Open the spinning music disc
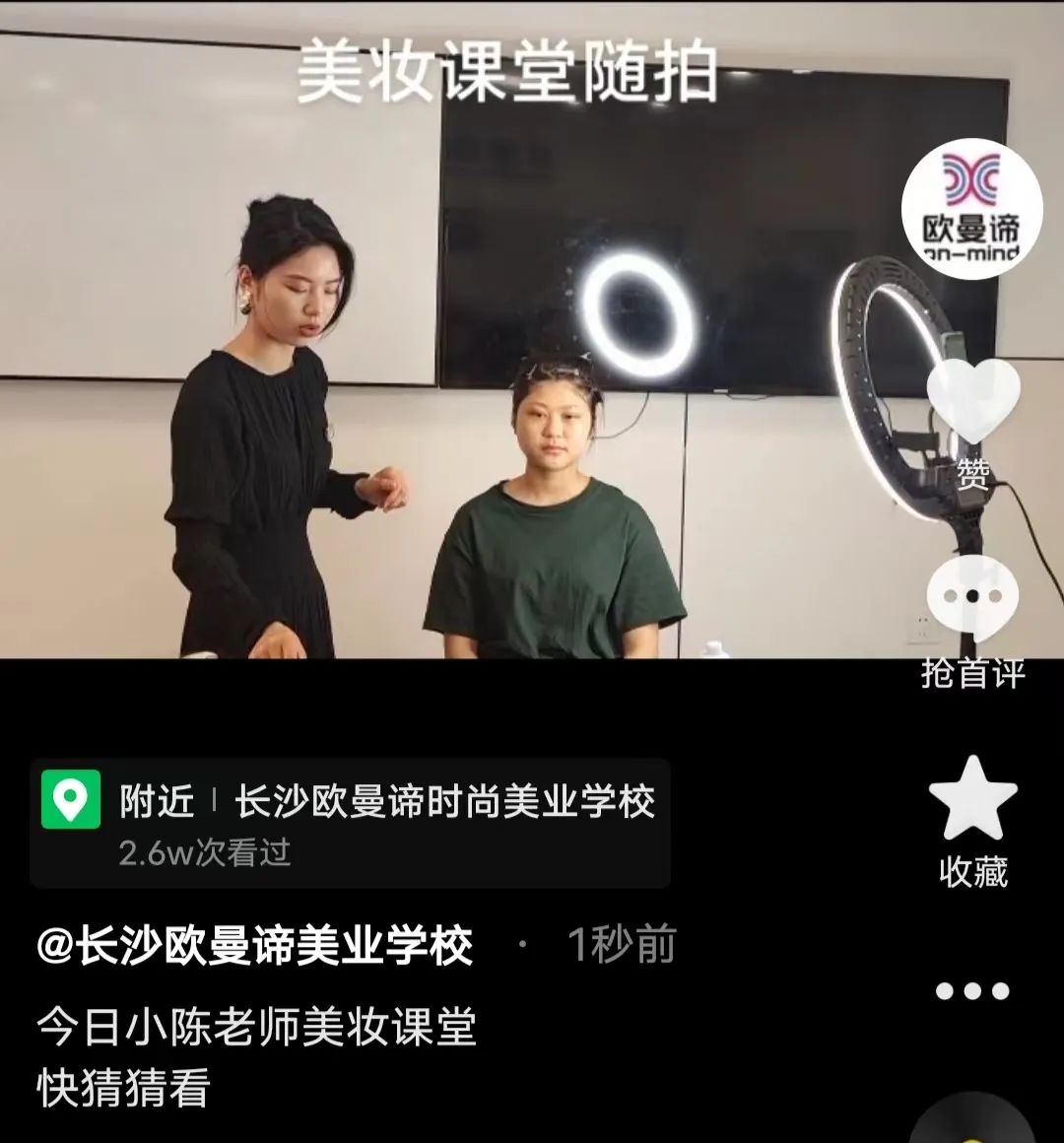This screenshot has width=1064, height=1143. click(971, 1123)
